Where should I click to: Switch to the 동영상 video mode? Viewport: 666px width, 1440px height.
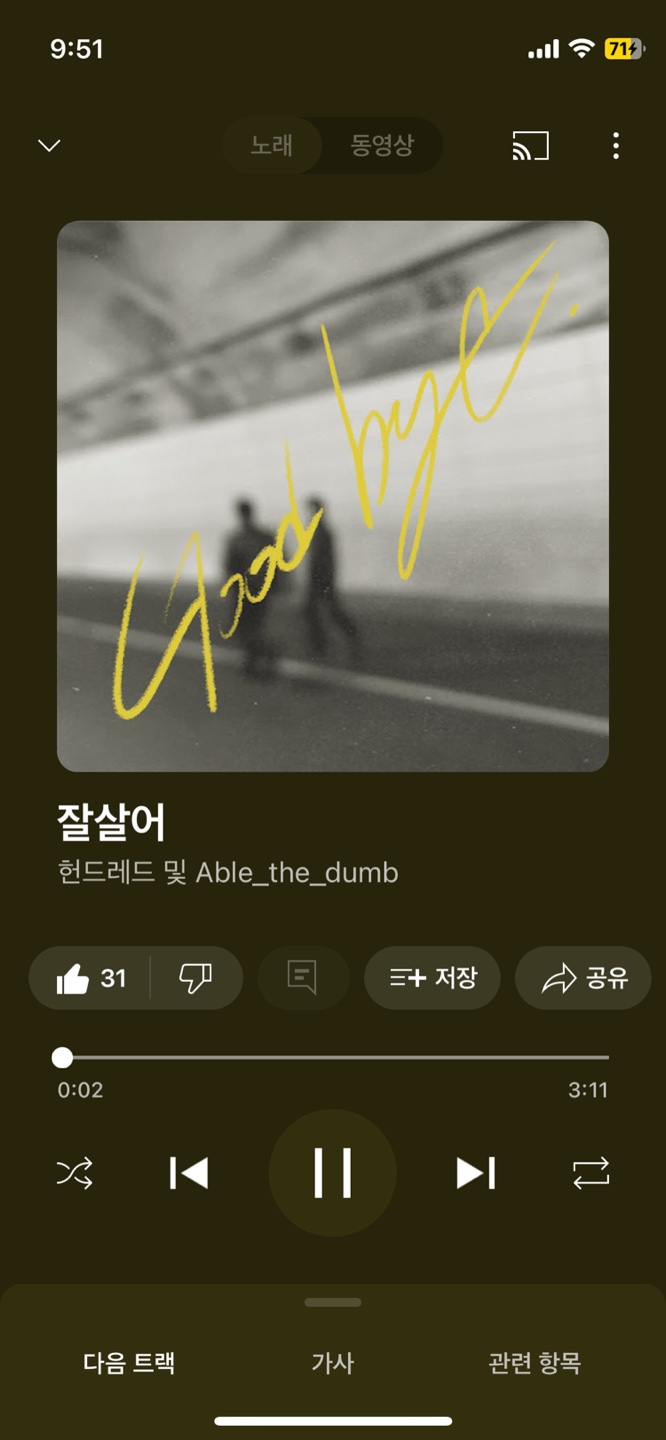coord(382,146)
